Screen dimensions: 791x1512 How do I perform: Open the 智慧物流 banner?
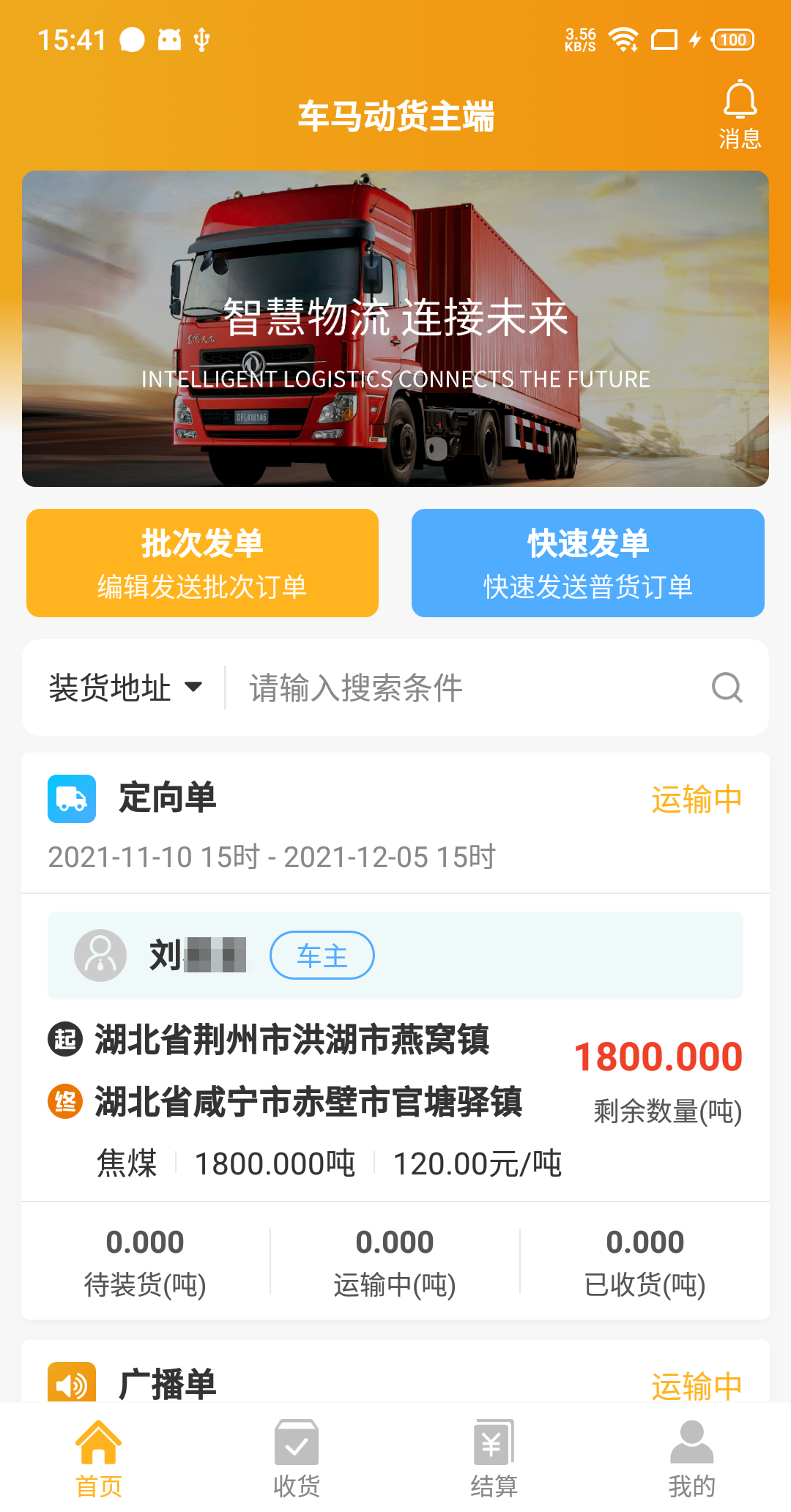(x=395, y=328)
